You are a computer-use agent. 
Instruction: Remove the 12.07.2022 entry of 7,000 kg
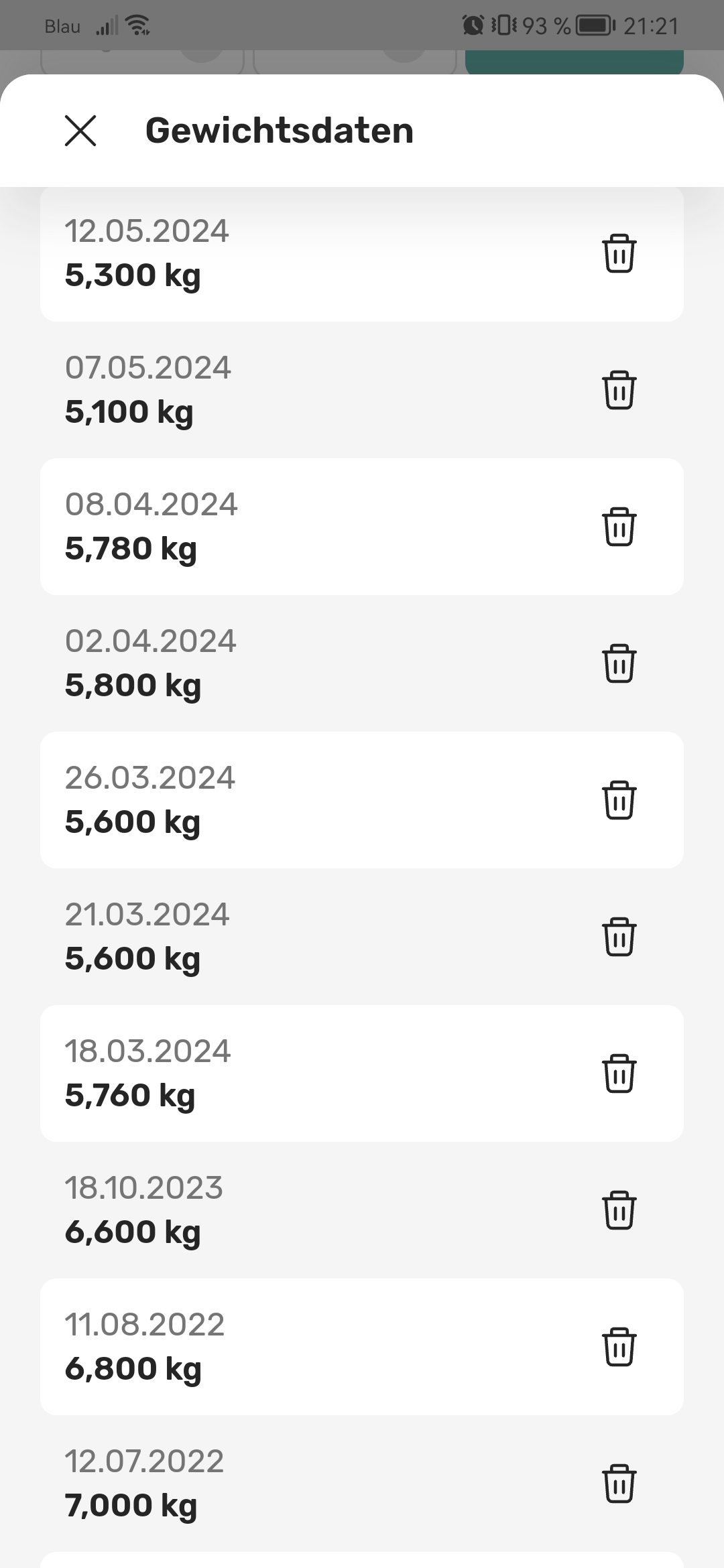619,1484
